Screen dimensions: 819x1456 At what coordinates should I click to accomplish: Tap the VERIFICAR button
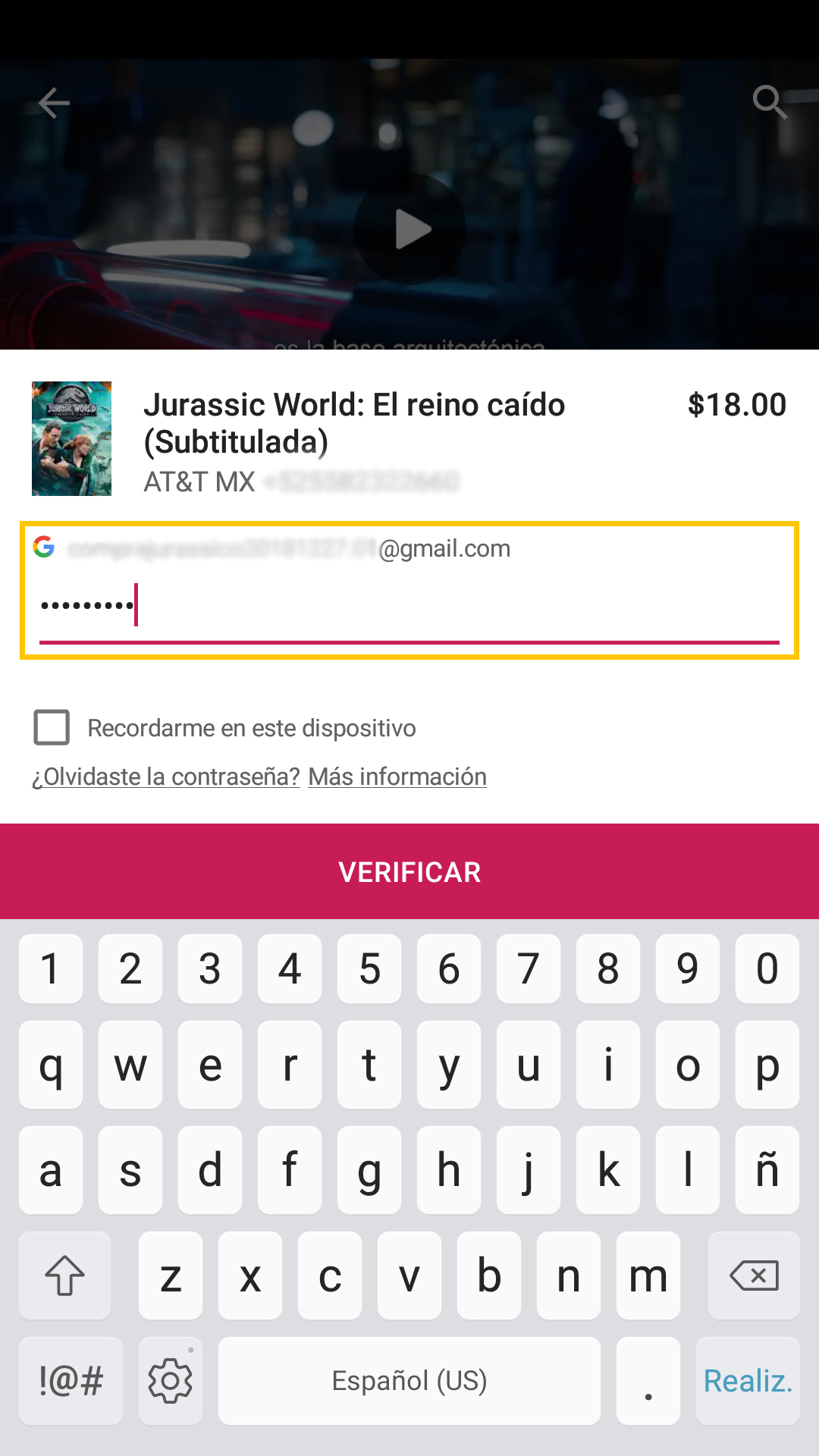tap(409, 872)
